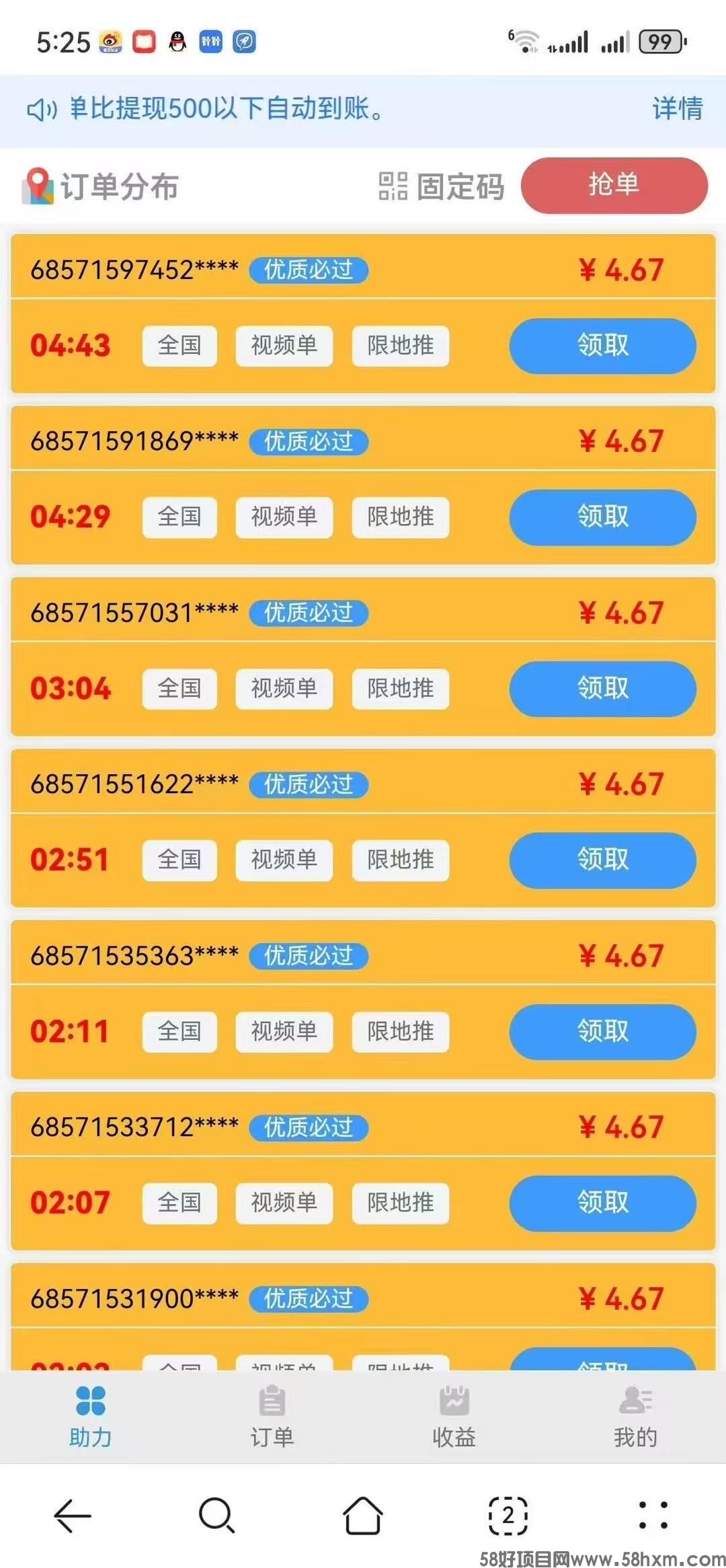Switch to the 订单 tab
This screenshot has width=726, height=1568.
coord(272,1417)
